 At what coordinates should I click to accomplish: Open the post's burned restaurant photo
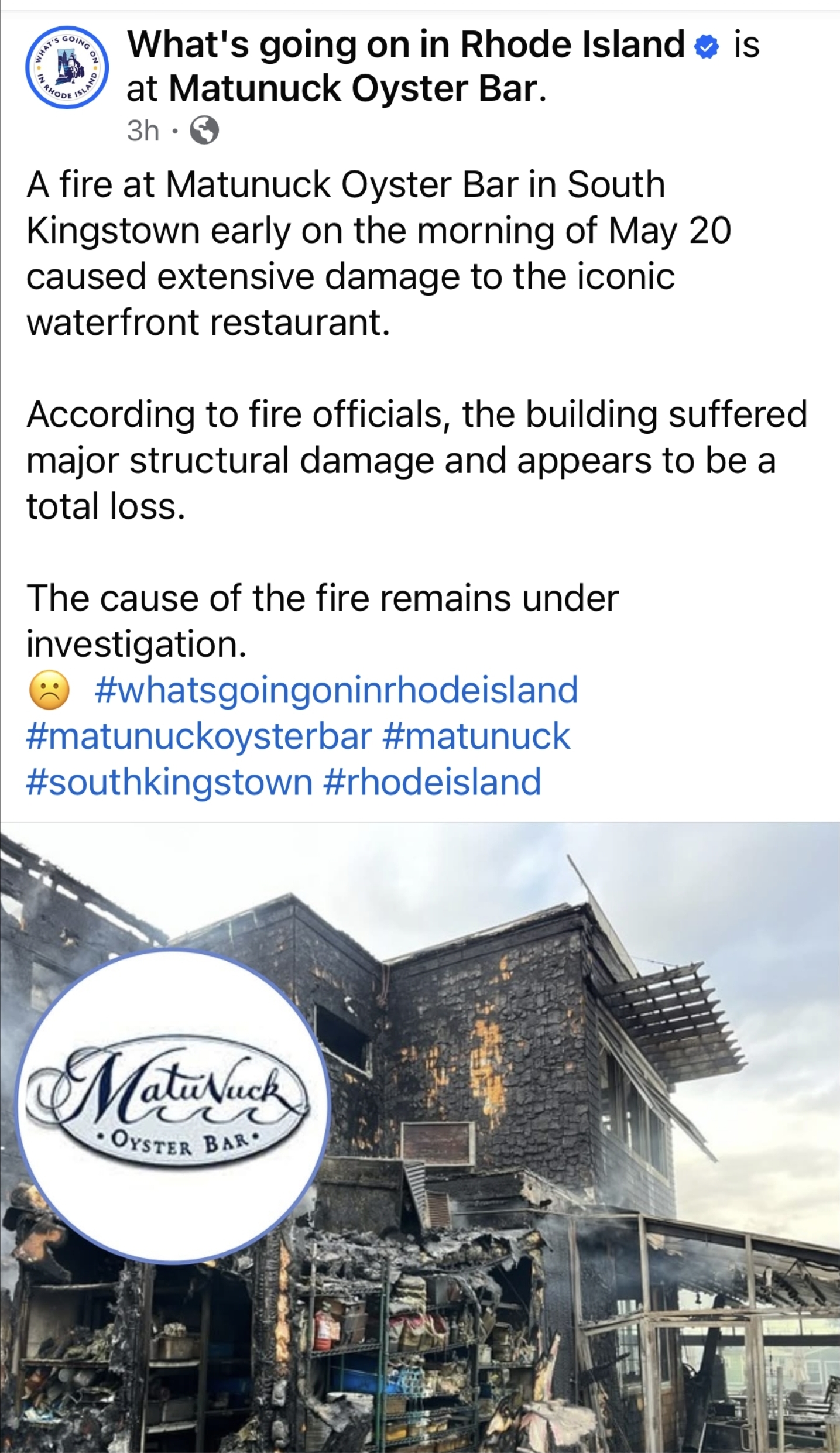[x=420, y=1137]
